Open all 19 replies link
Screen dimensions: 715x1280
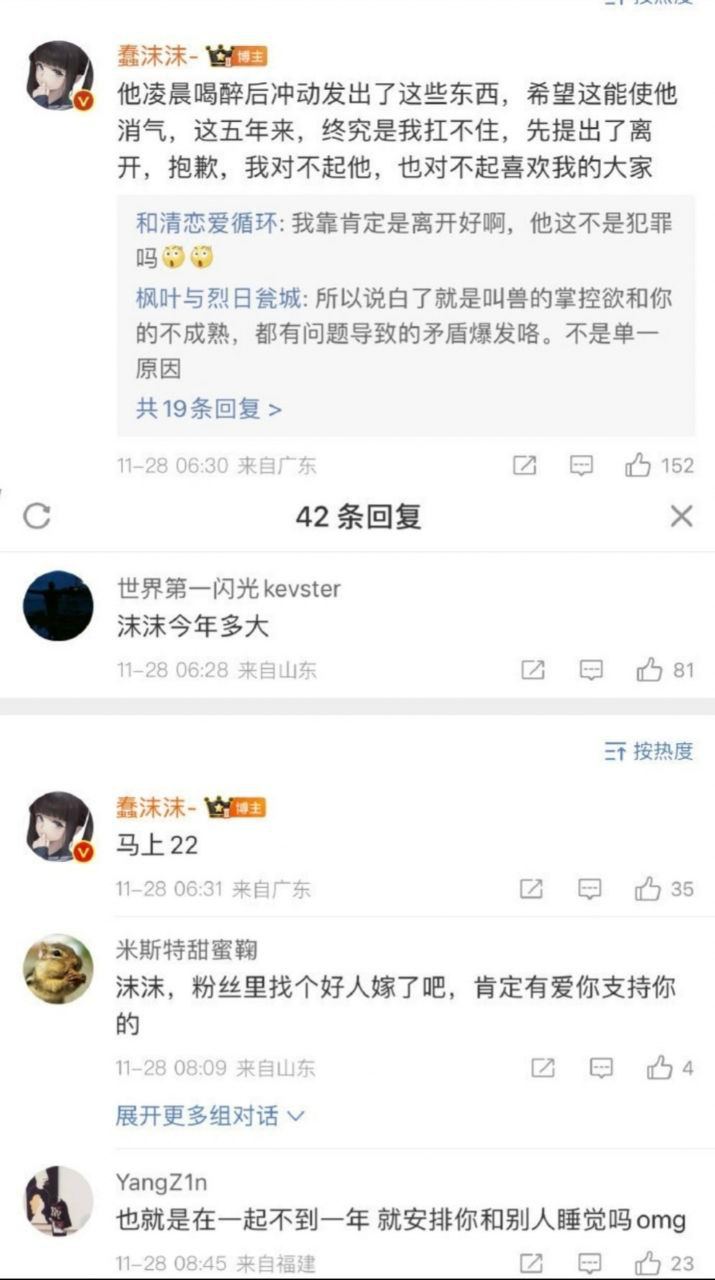[208, 409]
